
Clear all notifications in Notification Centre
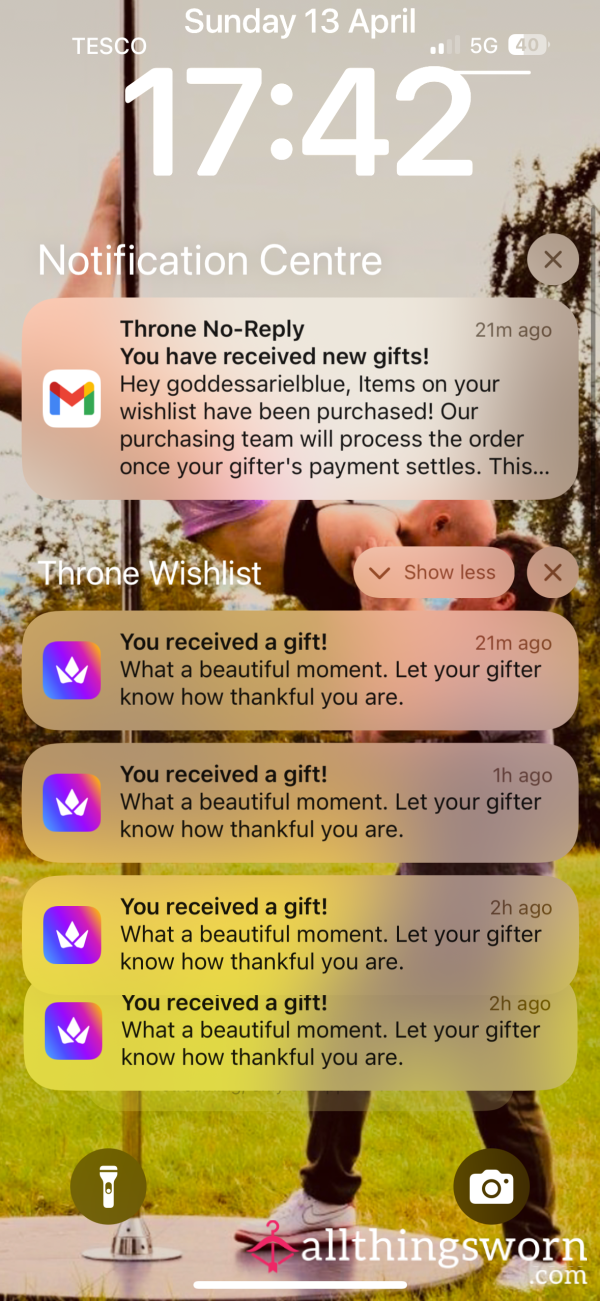[x=552, y=261]
